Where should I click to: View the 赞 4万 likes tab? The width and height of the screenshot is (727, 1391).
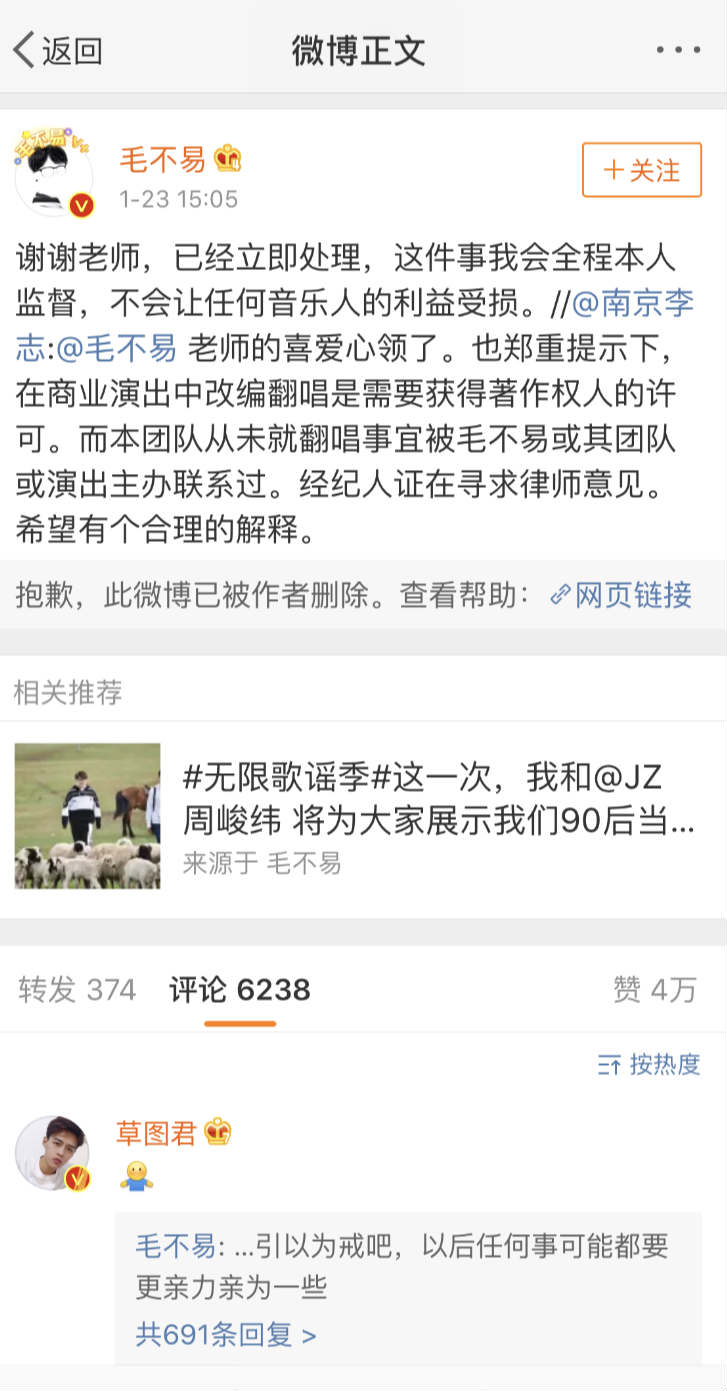tap(654, 990)
